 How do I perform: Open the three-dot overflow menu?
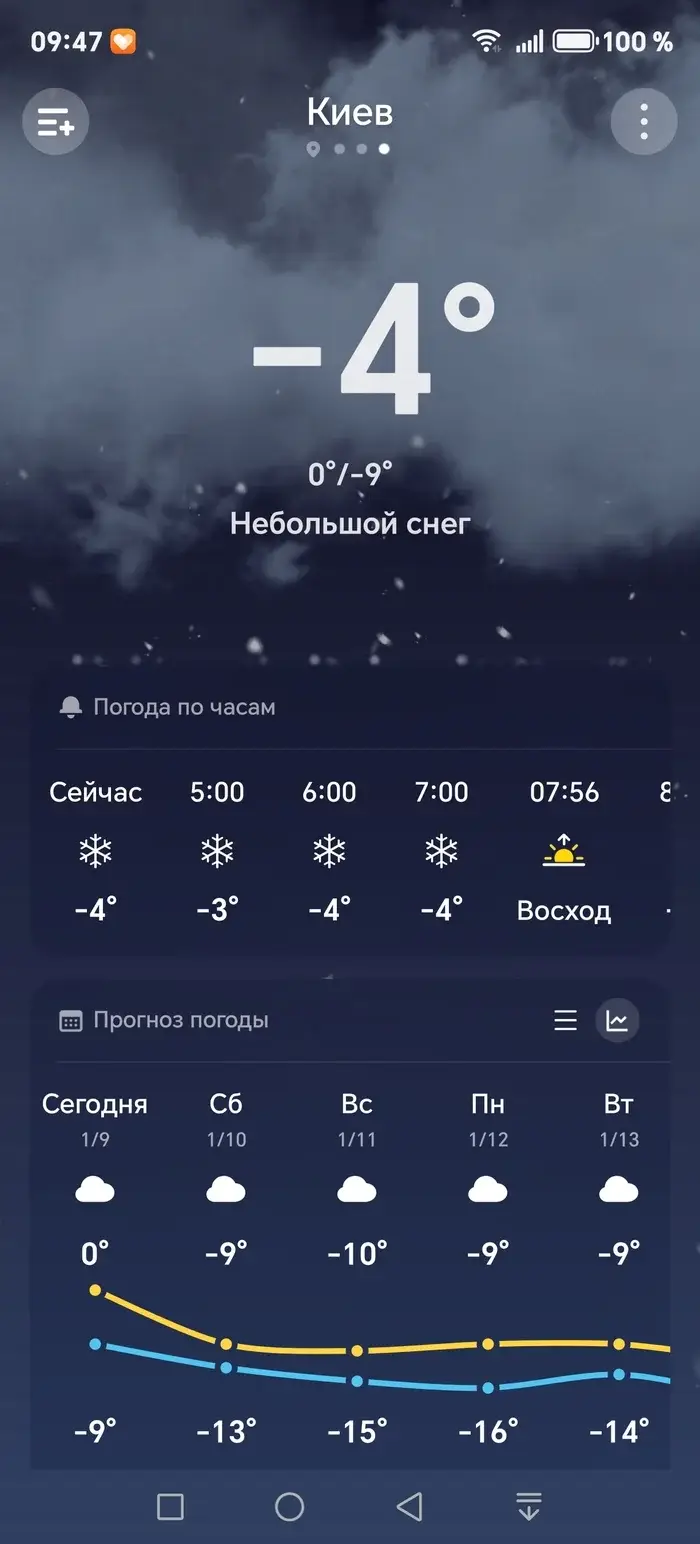pos(643,122)
